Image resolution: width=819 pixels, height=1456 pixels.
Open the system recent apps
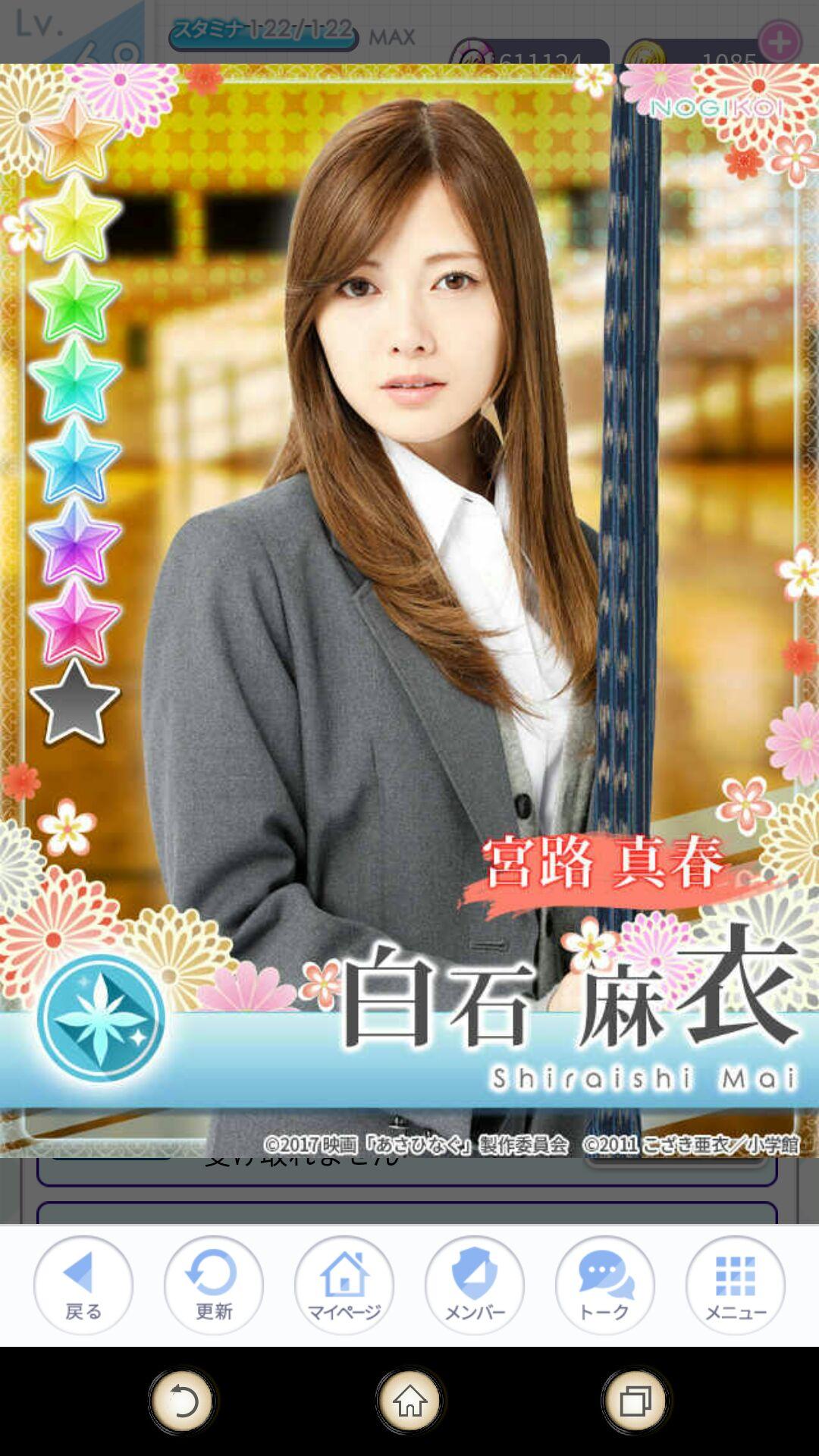635,1401
